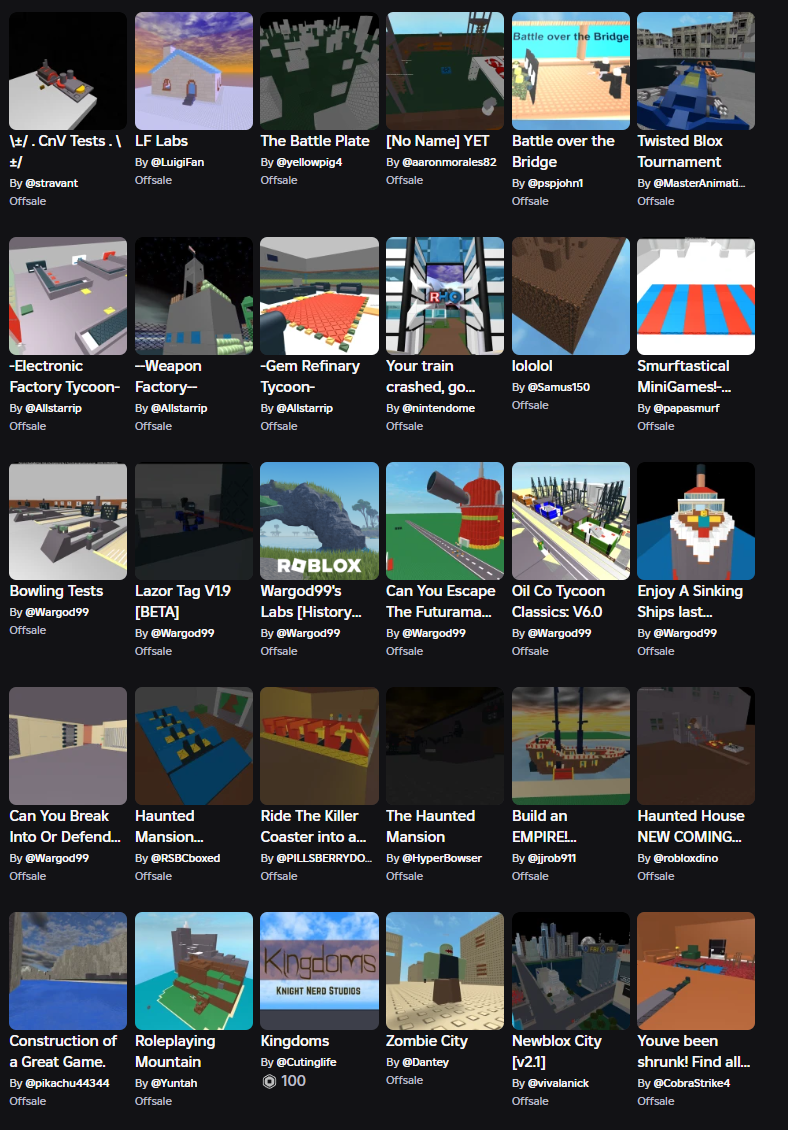Open @Yuntah's creator profile link
Image resolution: width=788 pixels, height=1130 pixels.
pos(176,1083)
